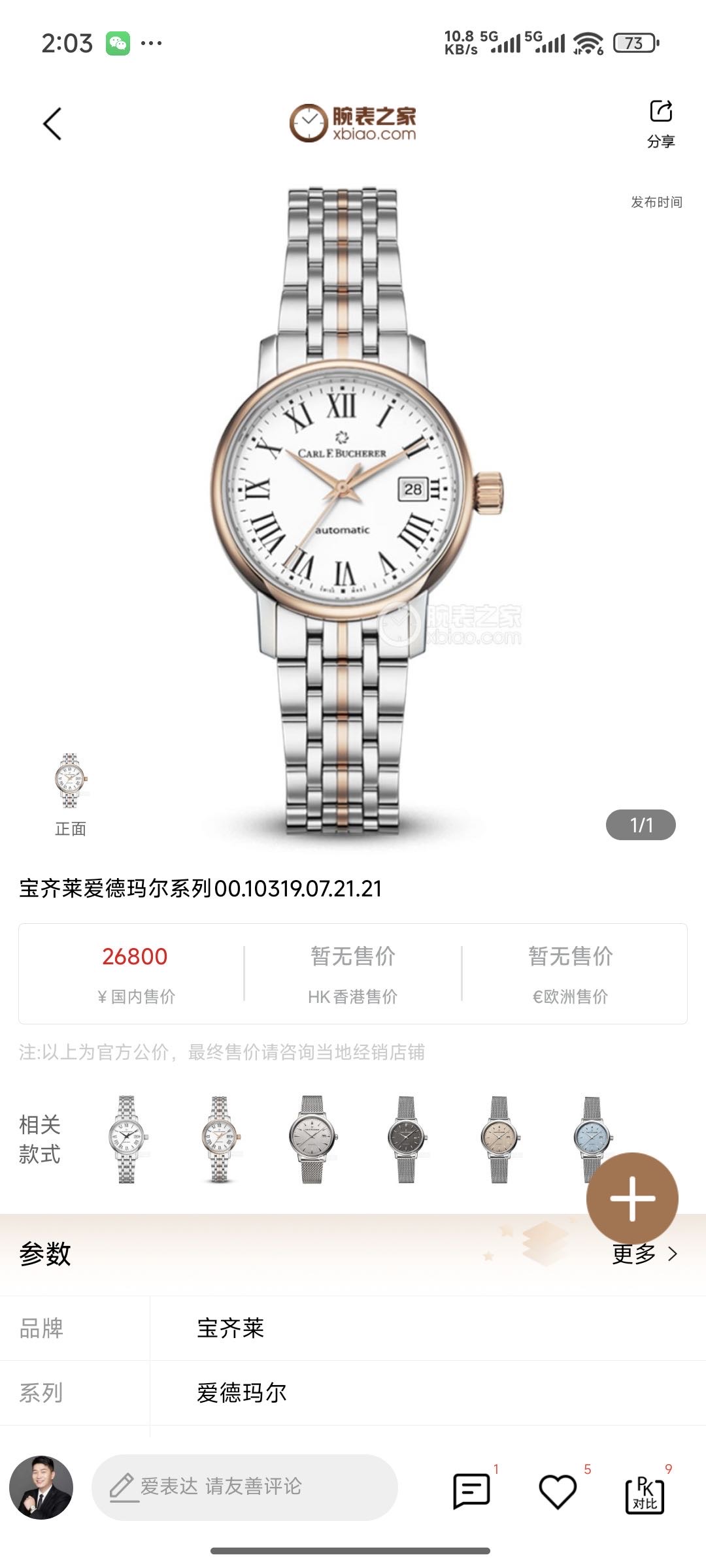Share this watch page
The width and height of the screenshot is (706, 1568).
[x=660, y=123]
